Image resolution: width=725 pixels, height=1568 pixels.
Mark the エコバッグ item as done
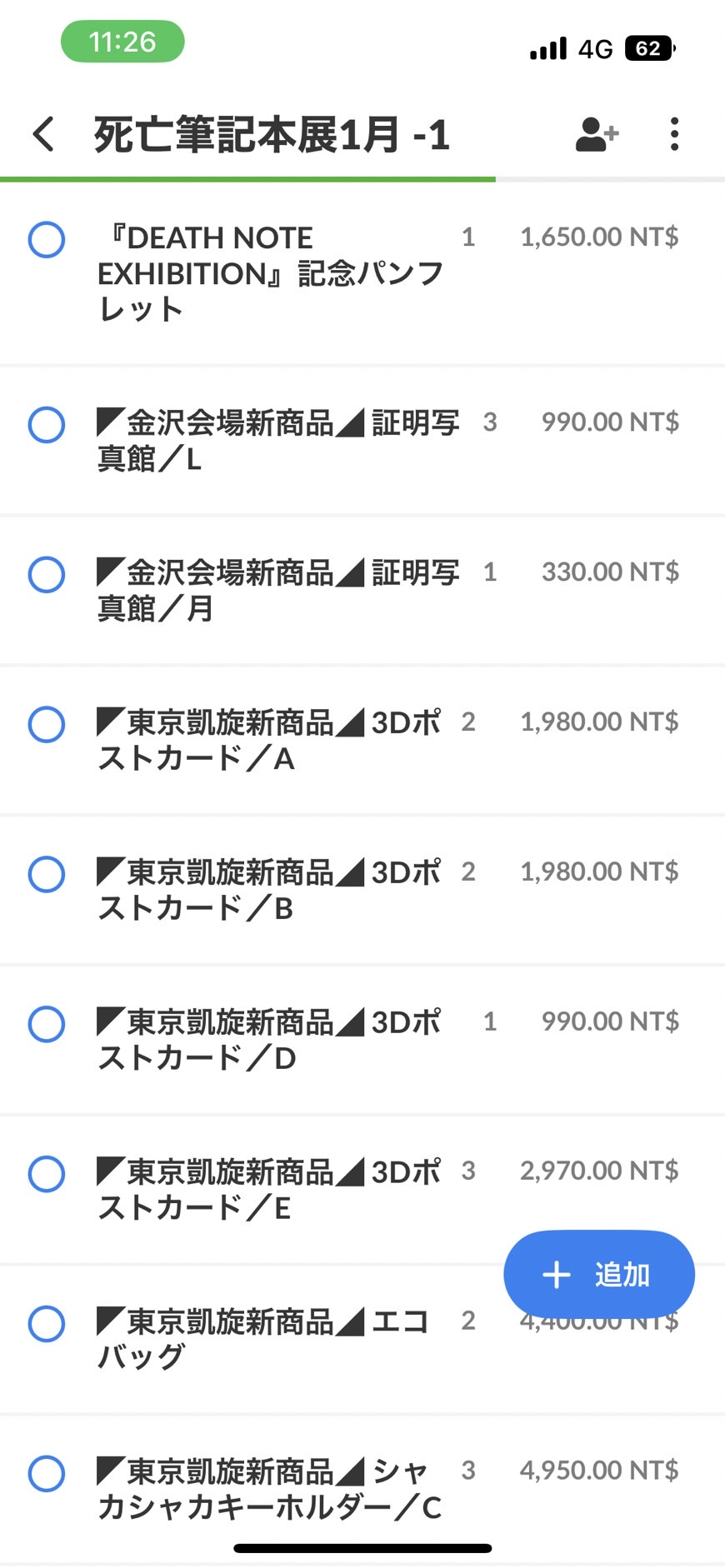(x=47, y=1324)
